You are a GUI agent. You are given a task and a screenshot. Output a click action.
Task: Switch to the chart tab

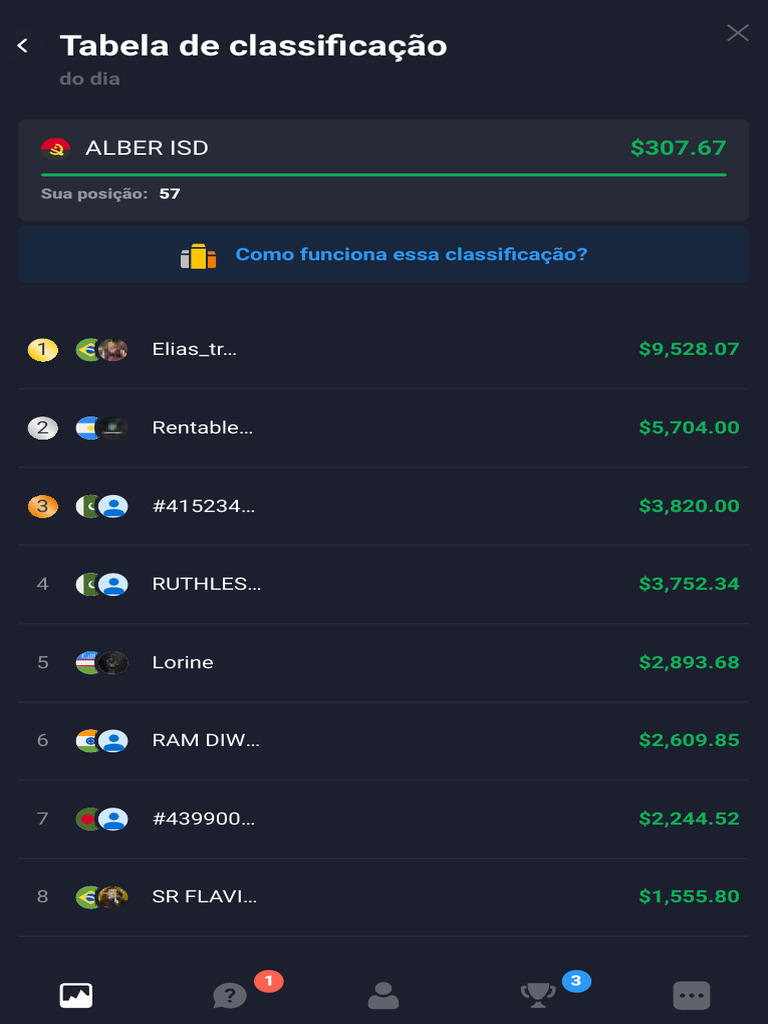76,995
